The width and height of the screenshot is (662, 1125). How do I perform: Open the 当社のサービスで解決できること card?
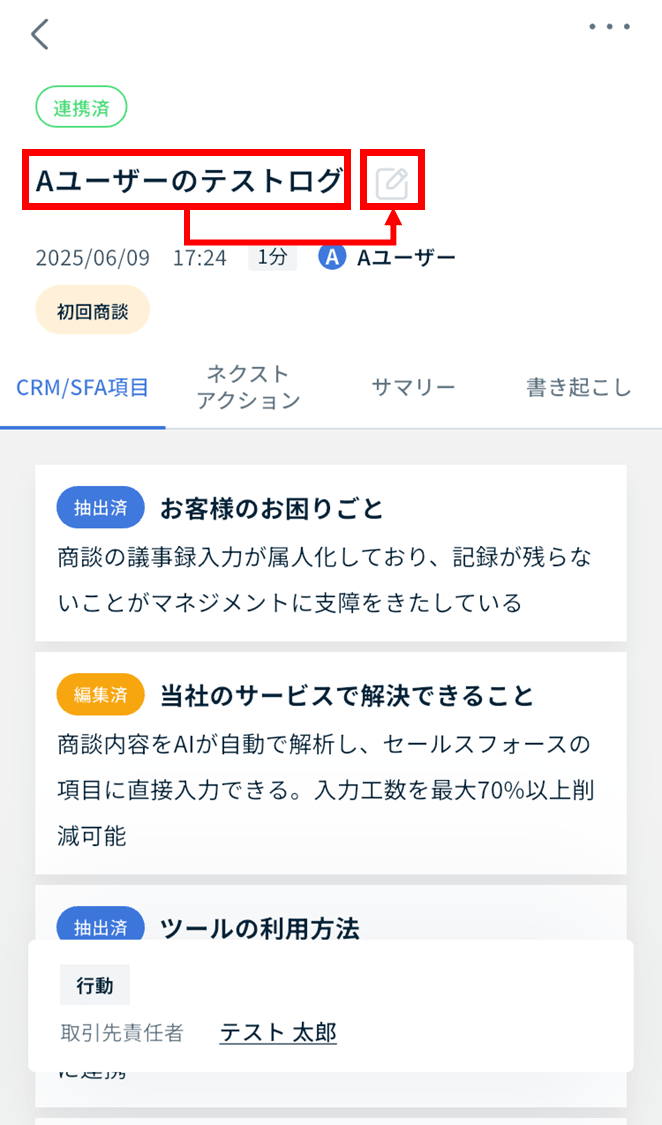331,763
